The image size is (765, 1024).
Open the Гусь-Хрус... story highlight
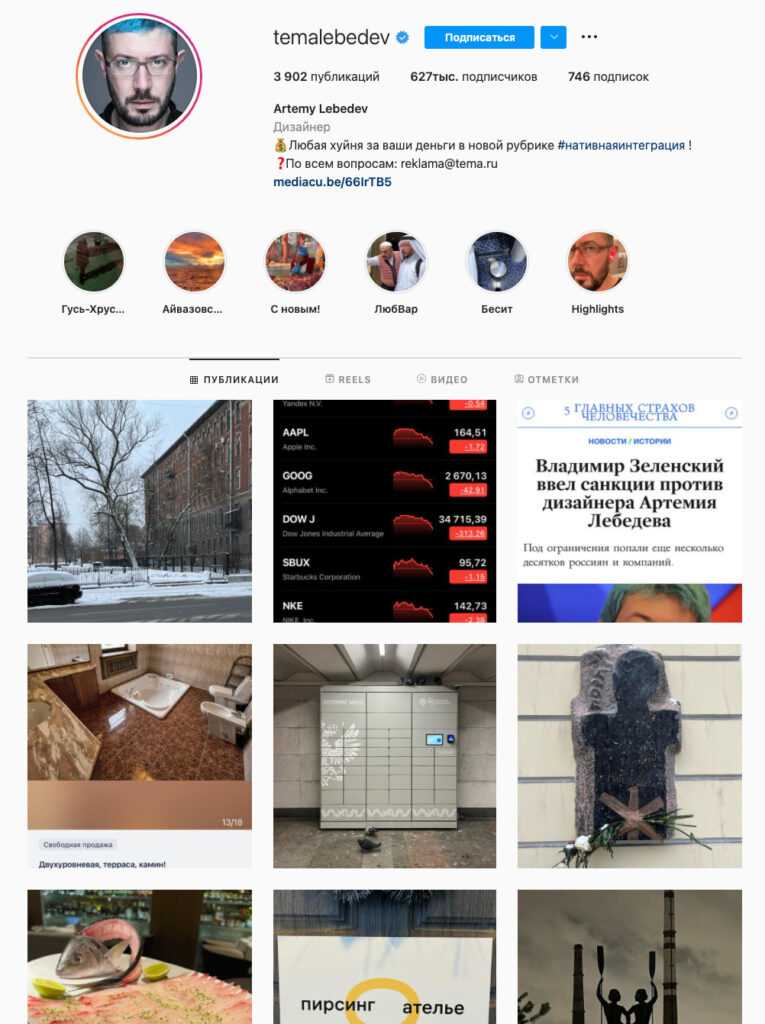pos(93,262)
